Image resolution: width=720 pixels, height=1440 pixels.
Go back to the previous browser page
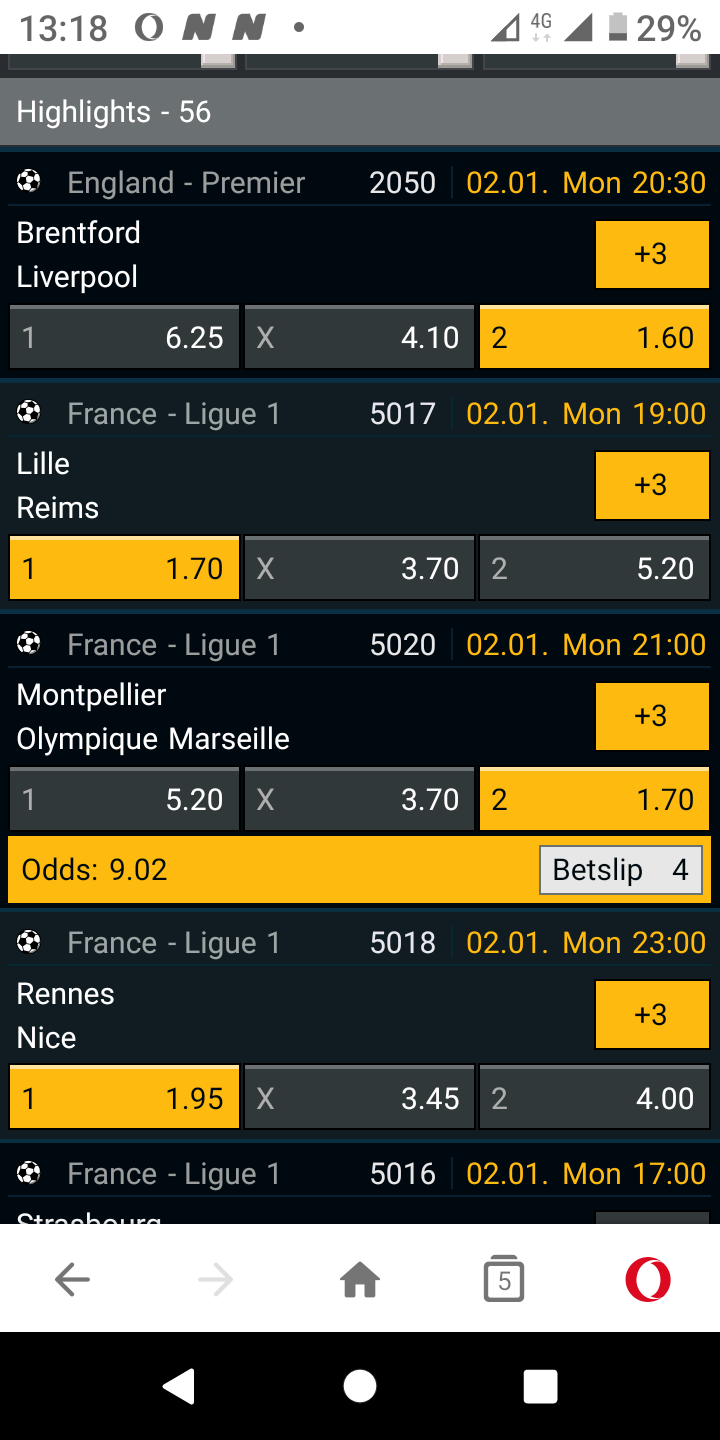tap(72, 1279)
